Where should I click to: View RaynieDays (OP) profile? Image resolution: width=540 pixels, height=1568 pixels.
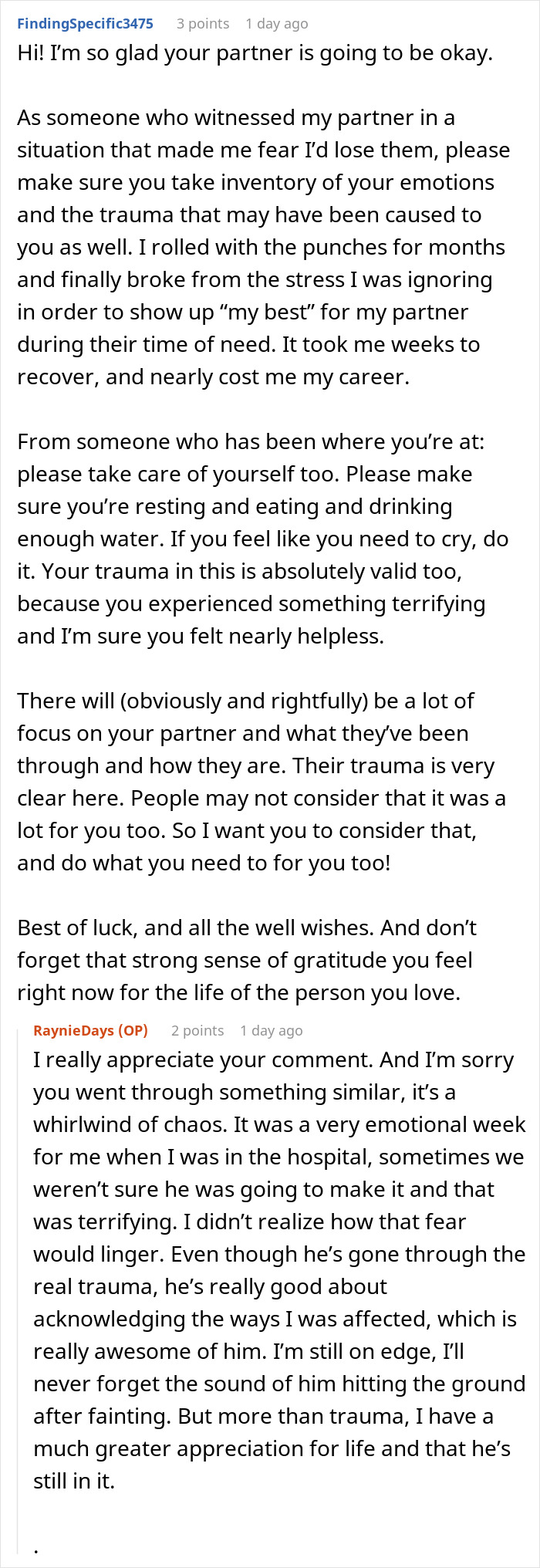click(90, 1030)
